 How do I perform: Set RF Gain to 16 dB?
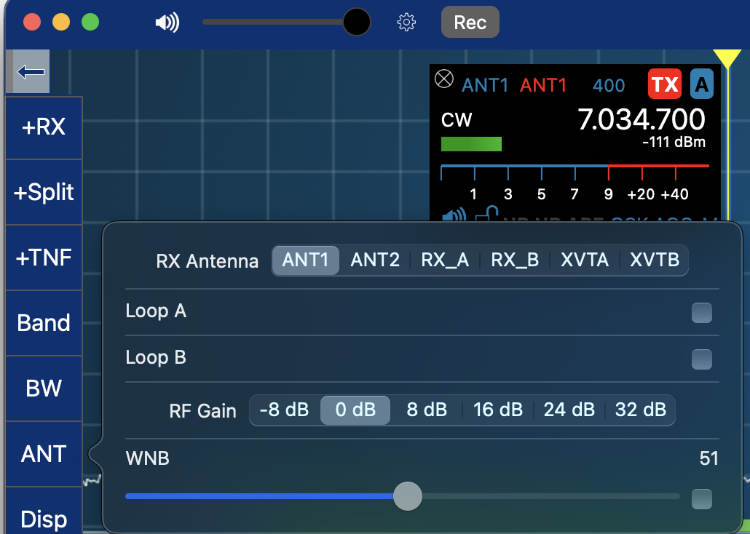tap(498, 410)
